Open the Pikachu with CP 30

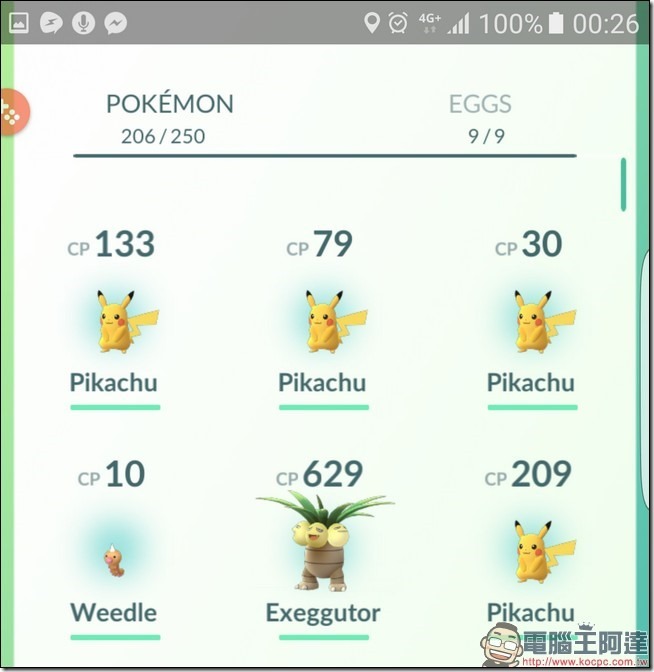coord(531,322)
